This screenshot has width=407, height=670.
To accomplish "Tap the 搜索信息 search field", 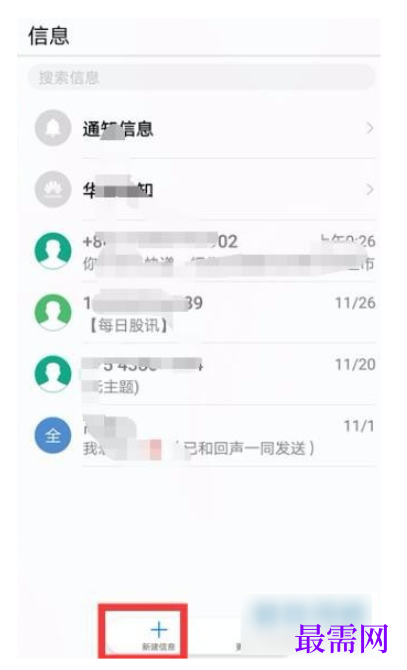I will click(201, 77).
